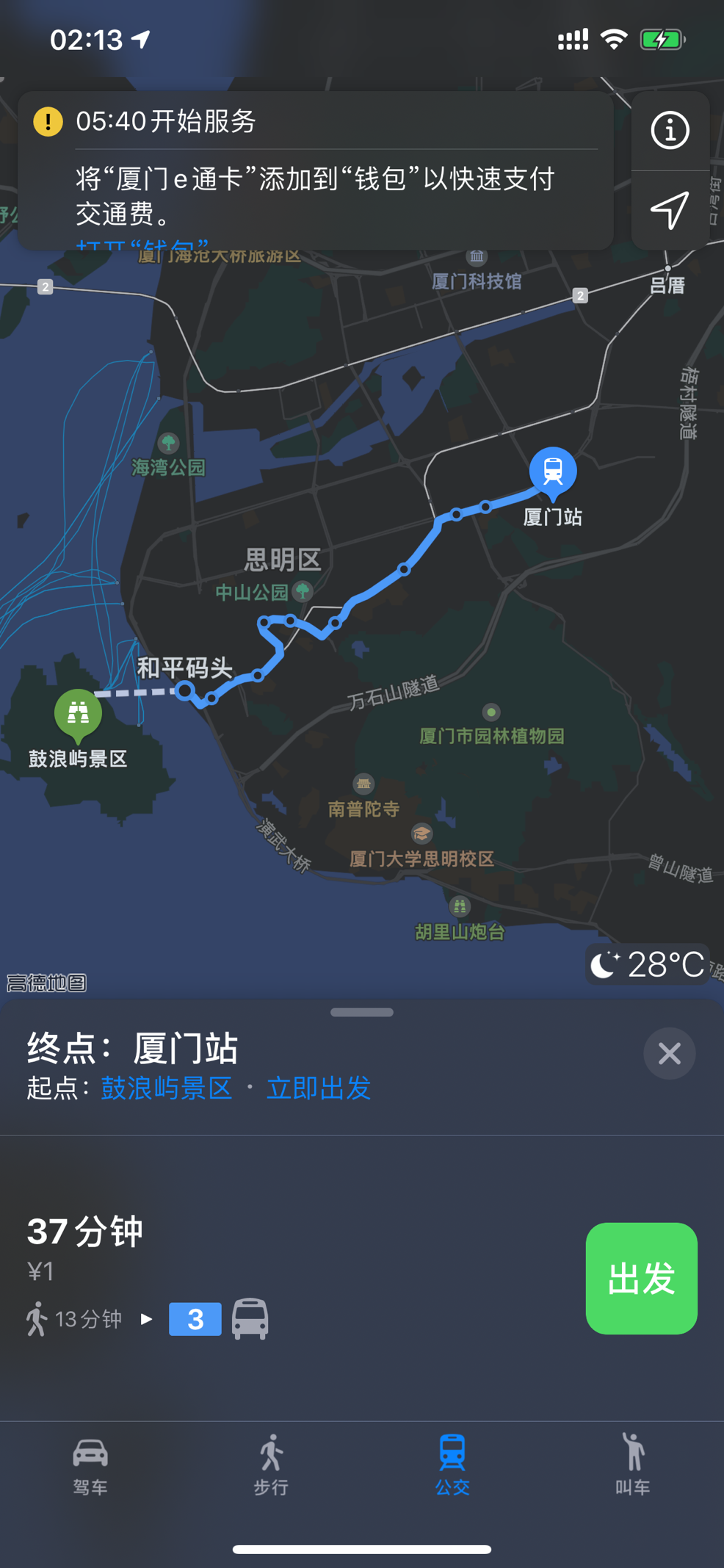Switch to the 驾车 driving tab
This screenshot has width=724, height=1568.
click(90, 1464)
